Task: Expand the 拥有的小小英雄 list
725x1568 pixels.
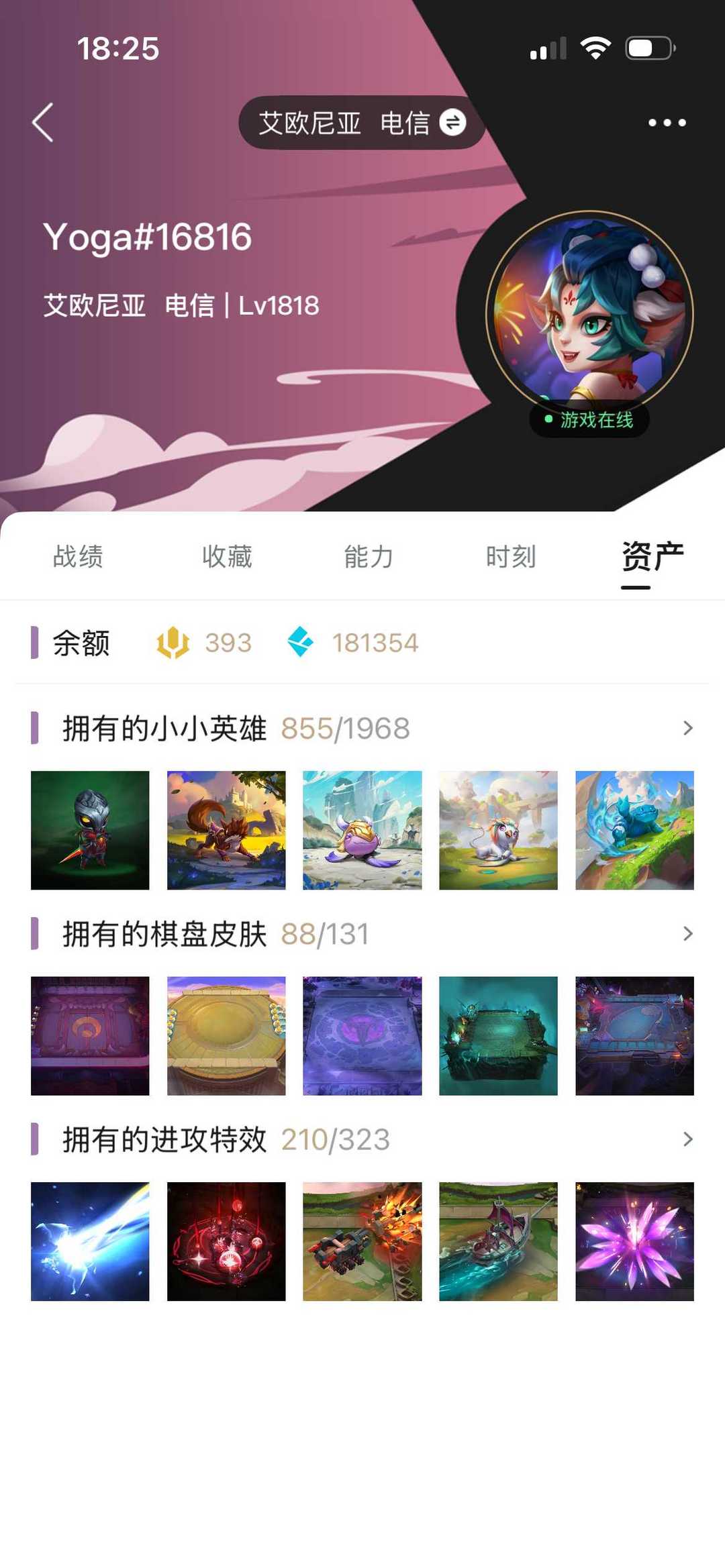Action: [687, 728]
